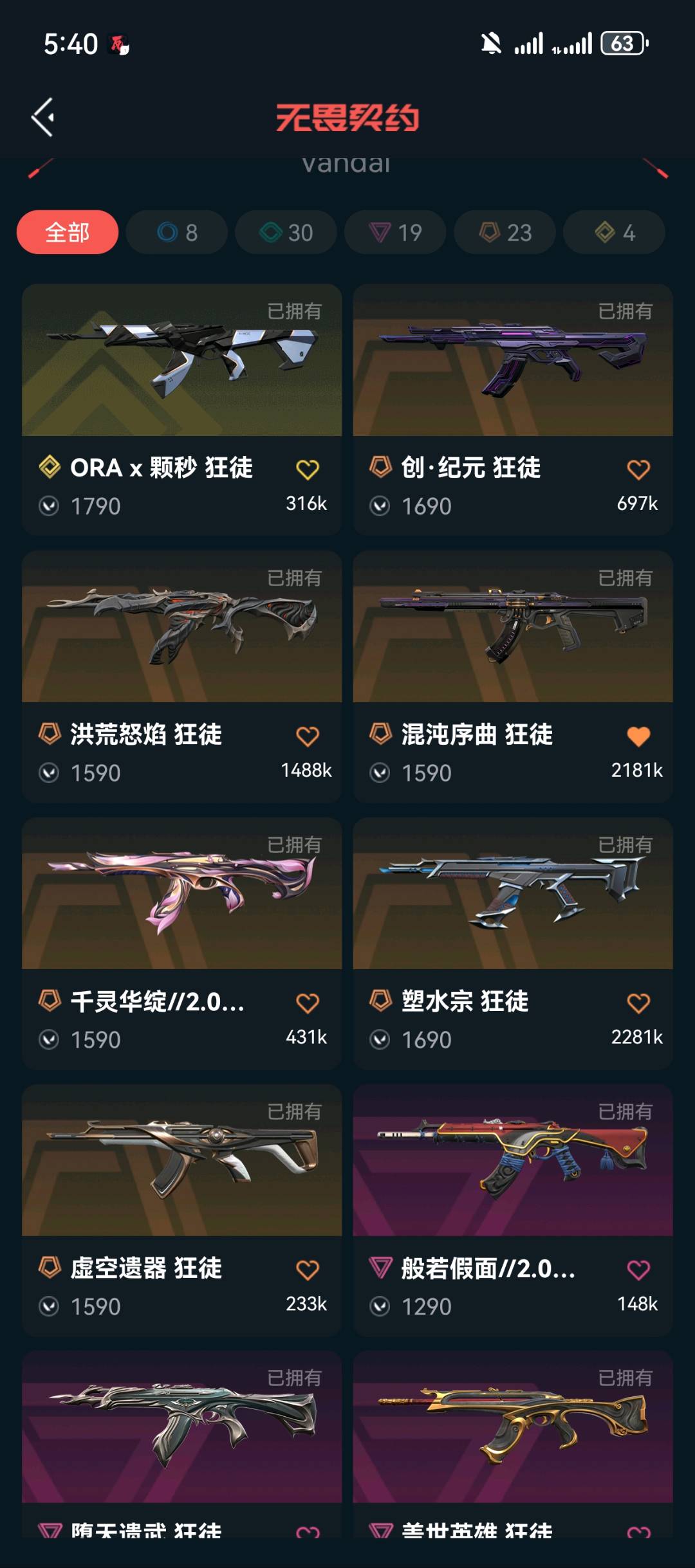Open the 塑水宗 狂徒 skin card
The height and width of the screenshot is (1568, 695).
point(513,944)
